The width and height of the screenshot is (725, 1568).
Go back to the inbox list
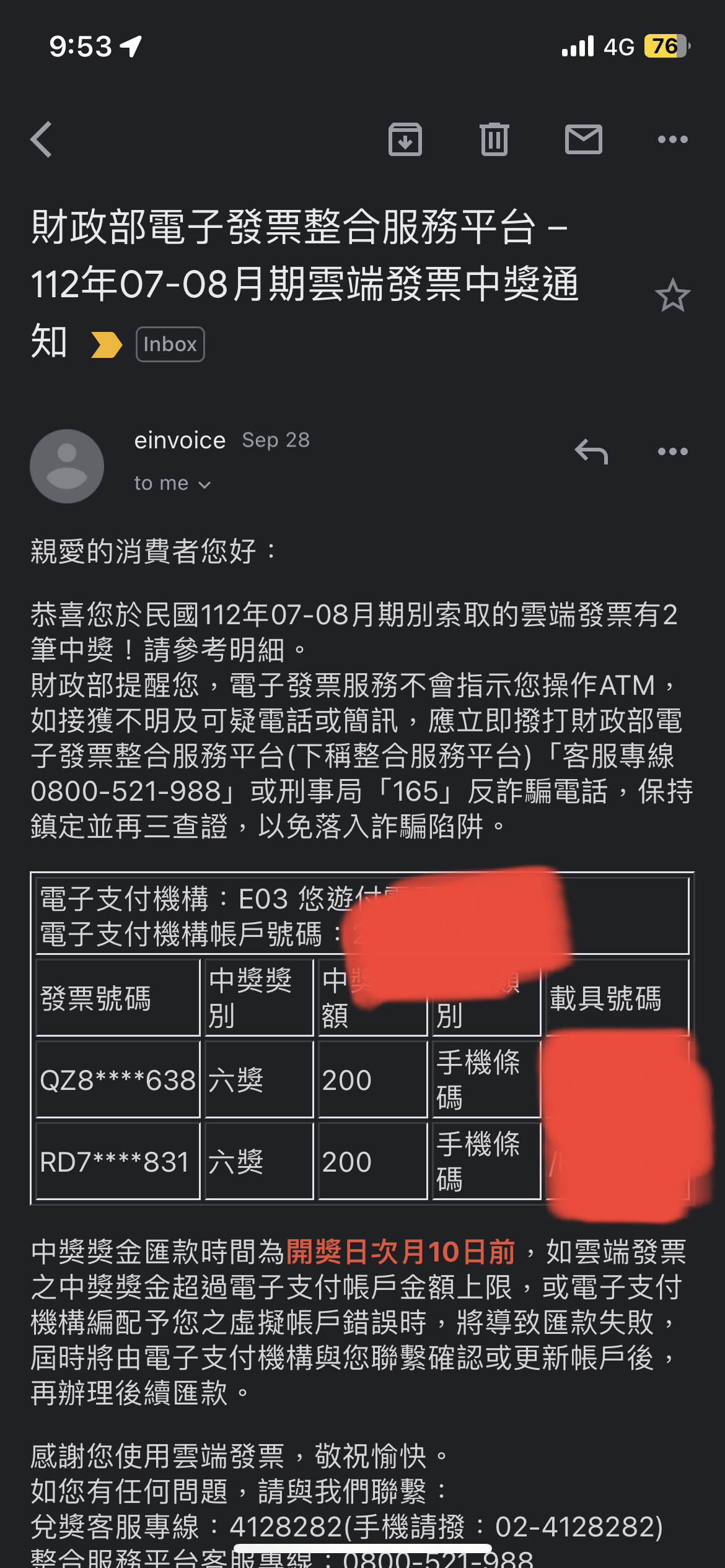[x=42, y=139]
